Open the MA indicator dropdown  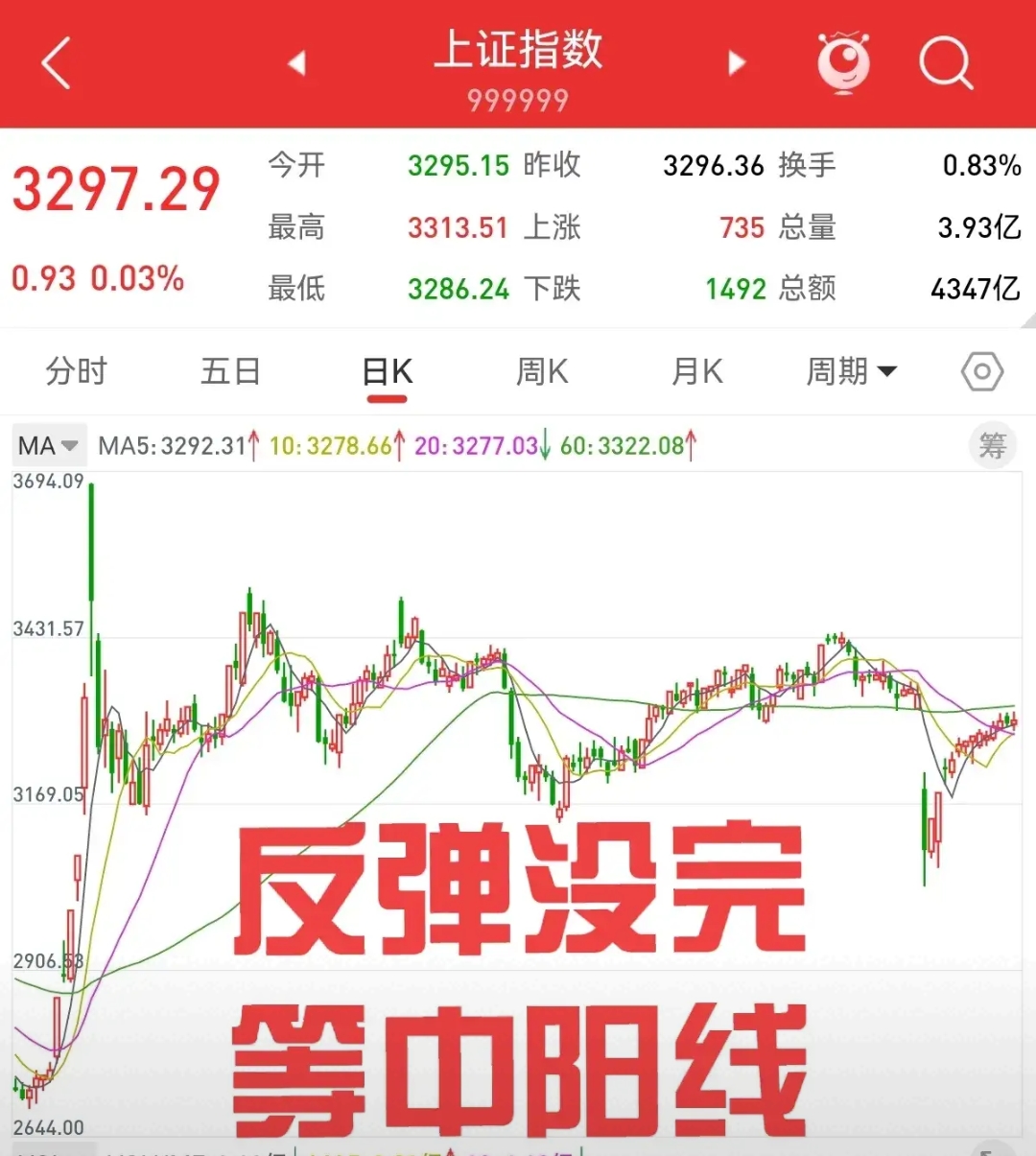pos(48,444)
